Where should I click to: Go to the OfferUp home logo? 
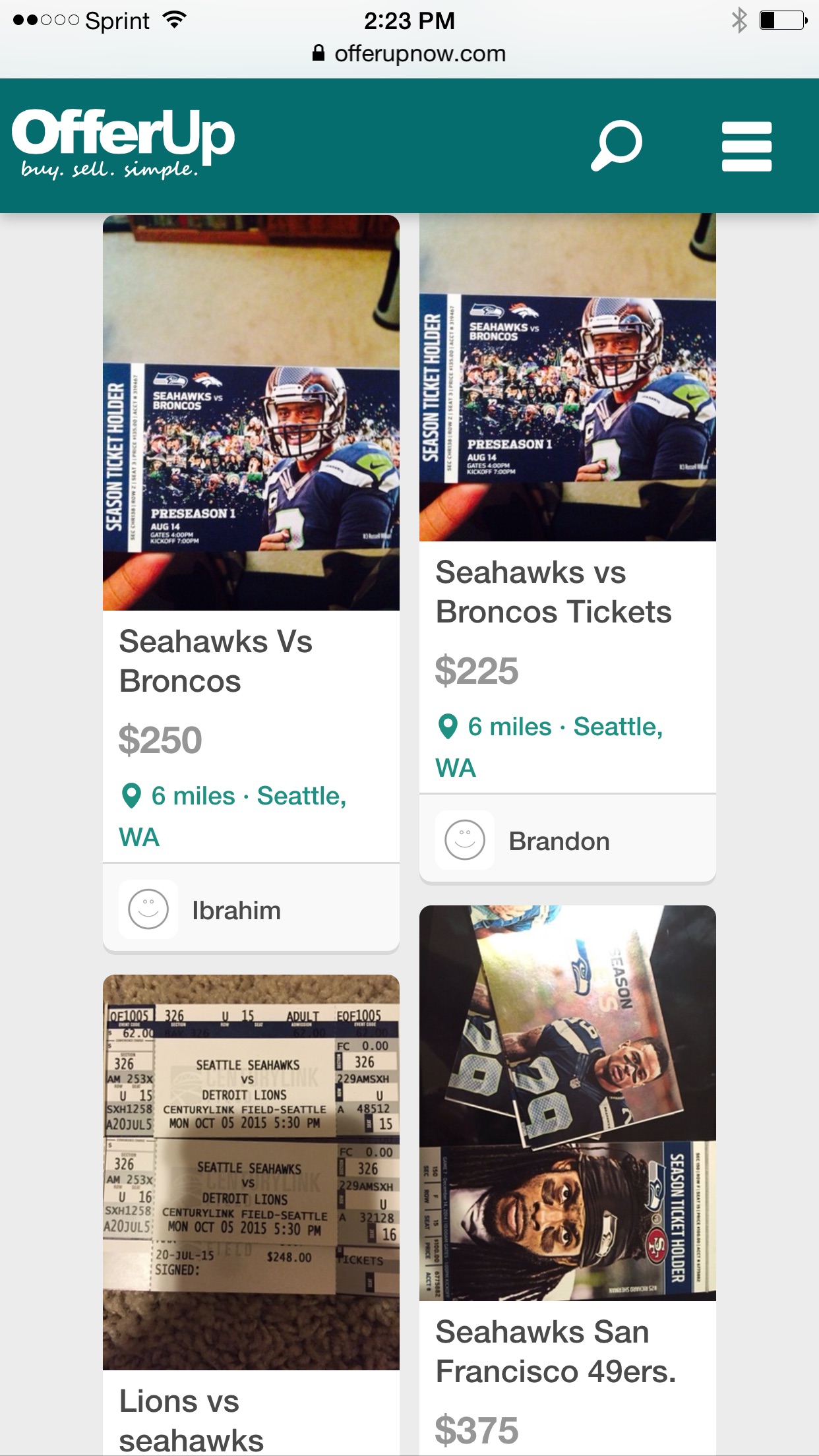pos(123,143)
